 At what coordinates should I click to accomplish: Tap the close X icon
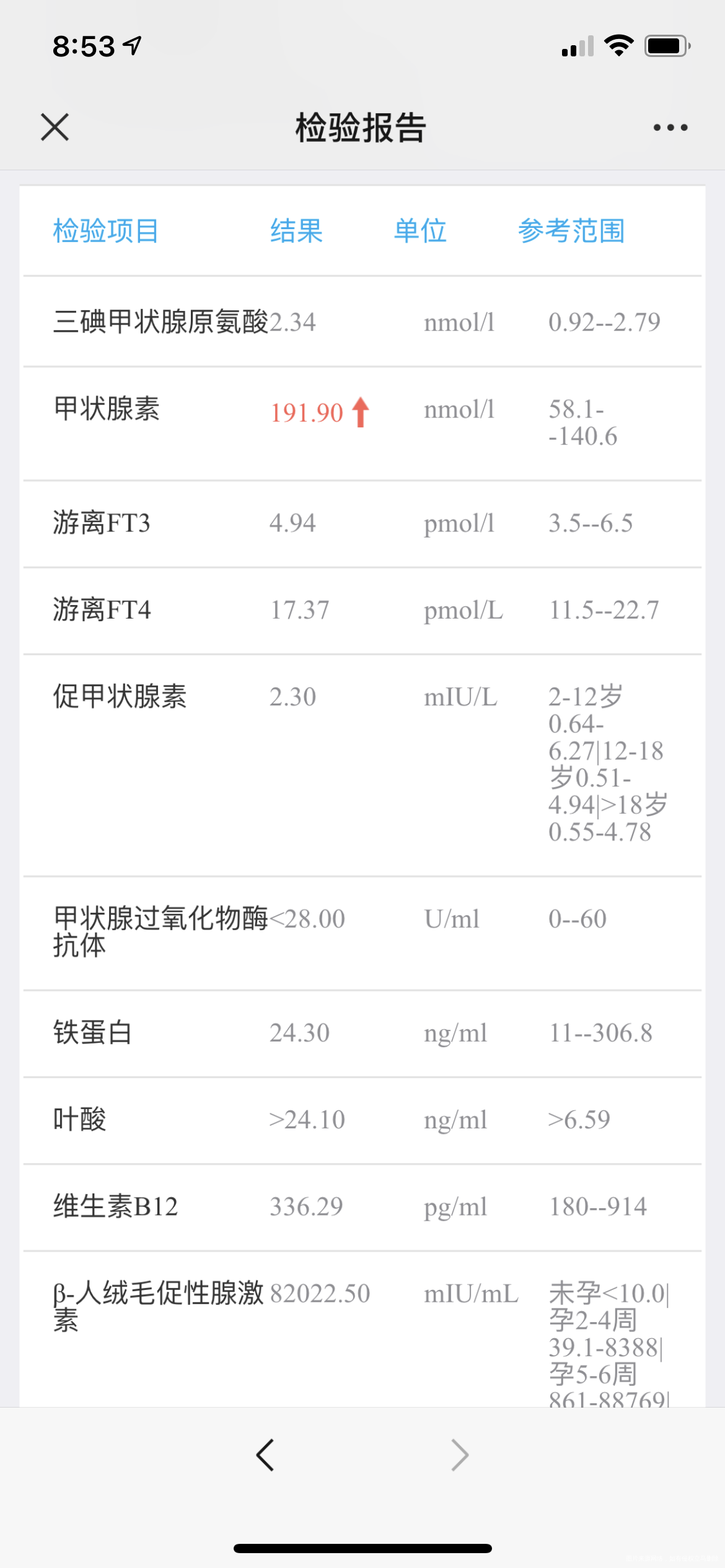pyautogui.click(x=56, y=127)
